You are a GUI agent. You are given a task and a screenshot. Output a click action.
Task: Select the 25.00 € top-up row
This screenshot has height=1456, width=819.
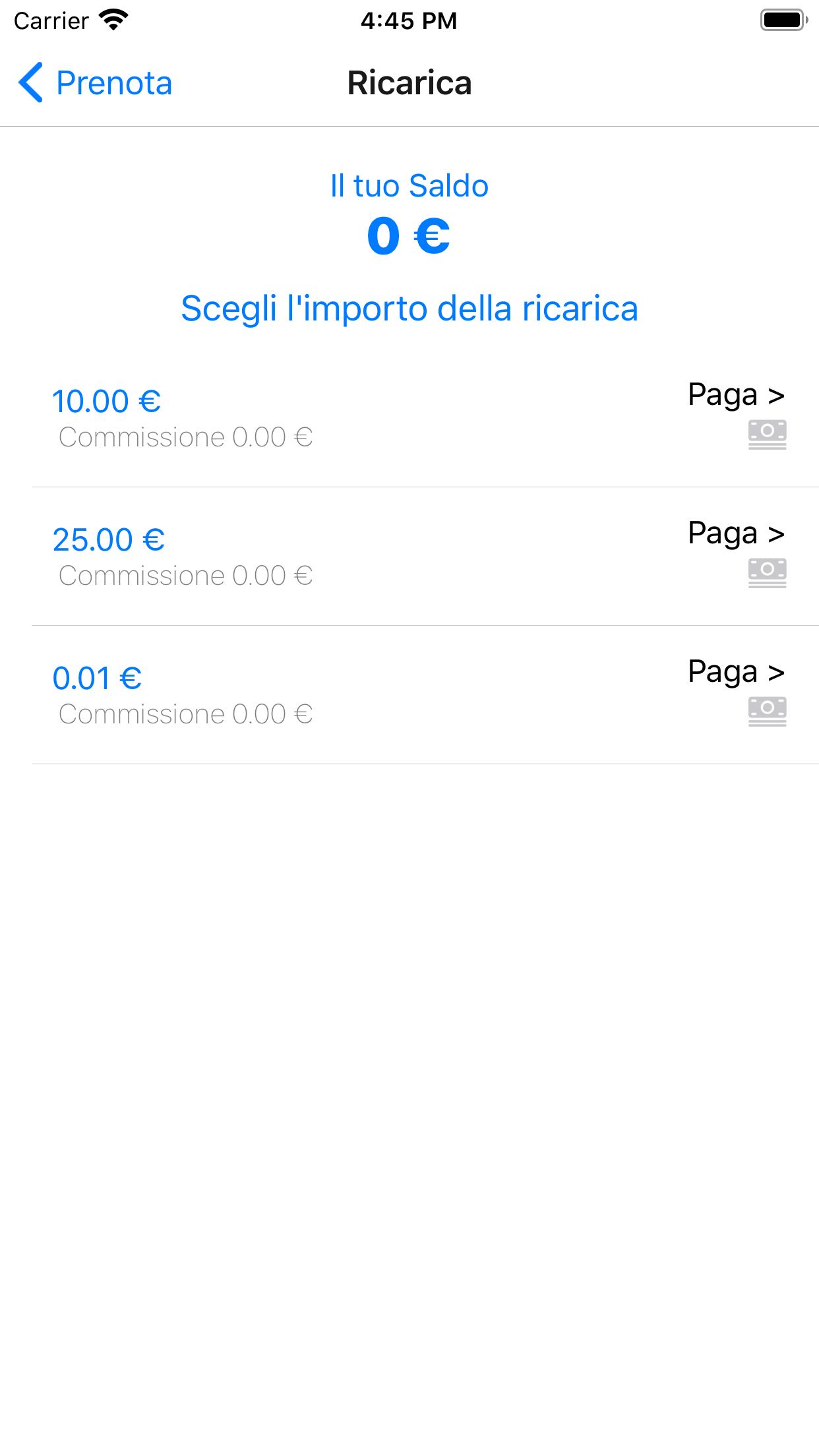(x=409, y=557)
